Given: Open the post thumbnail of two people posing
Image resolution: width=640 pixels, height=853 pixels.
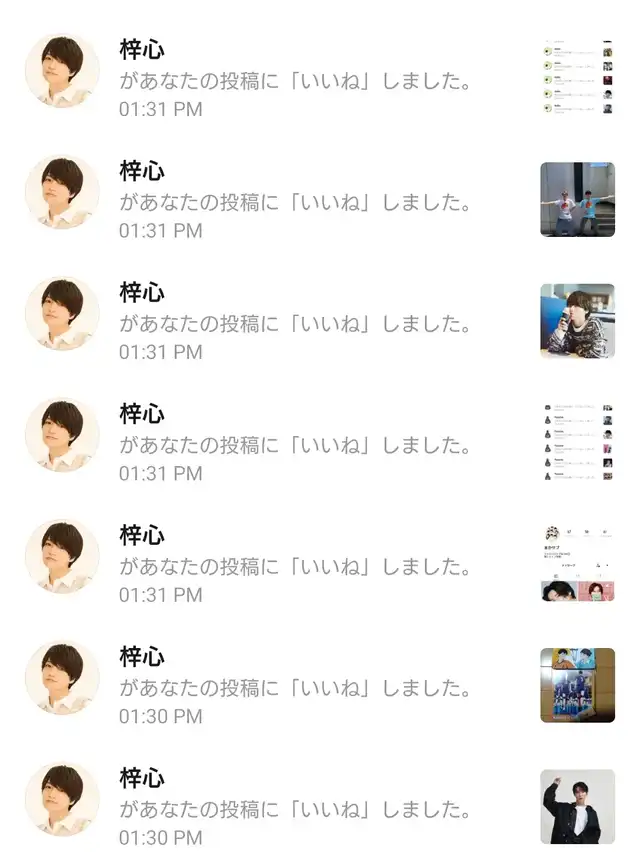Looking at the screenshot, I should 577,200.
